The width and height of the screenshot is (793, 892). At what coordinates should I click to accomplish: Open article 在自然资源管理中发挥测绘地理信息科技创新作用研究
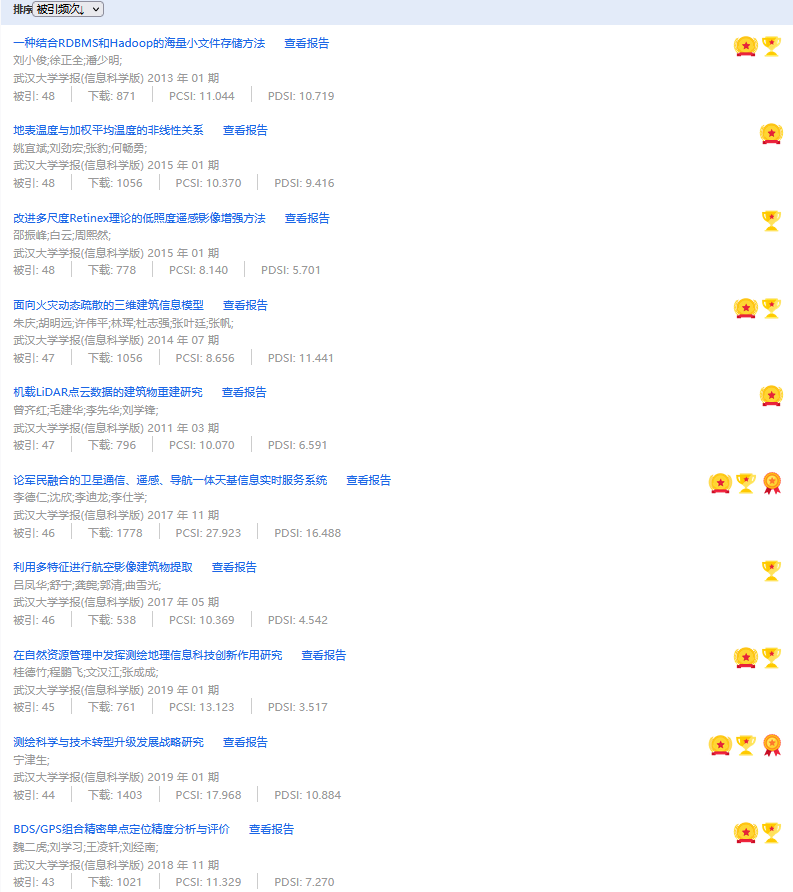coord(148,655)
